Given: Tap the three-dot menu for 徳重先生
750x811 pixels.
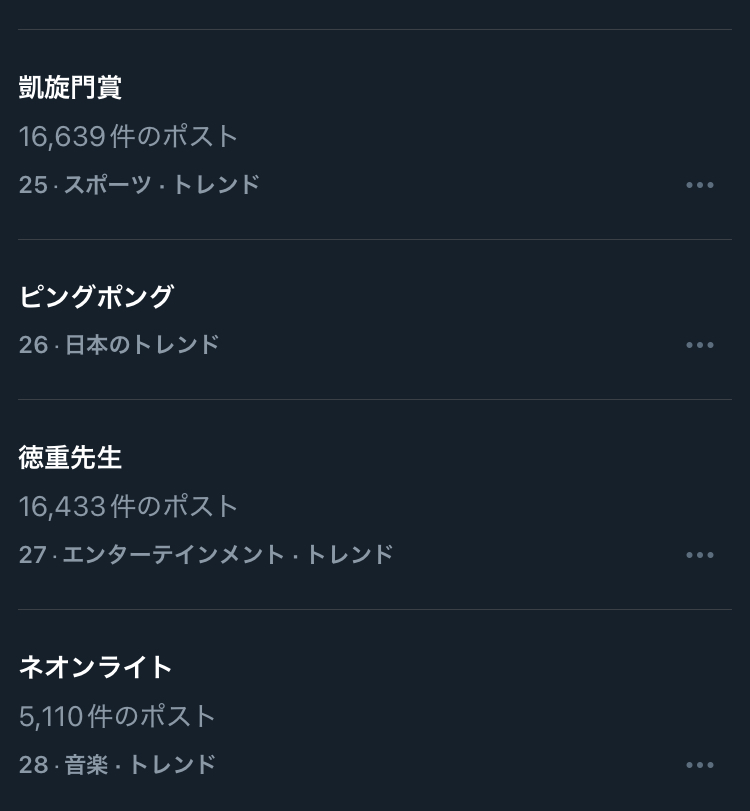Looking at the screenshot, I should pos(700,555).
